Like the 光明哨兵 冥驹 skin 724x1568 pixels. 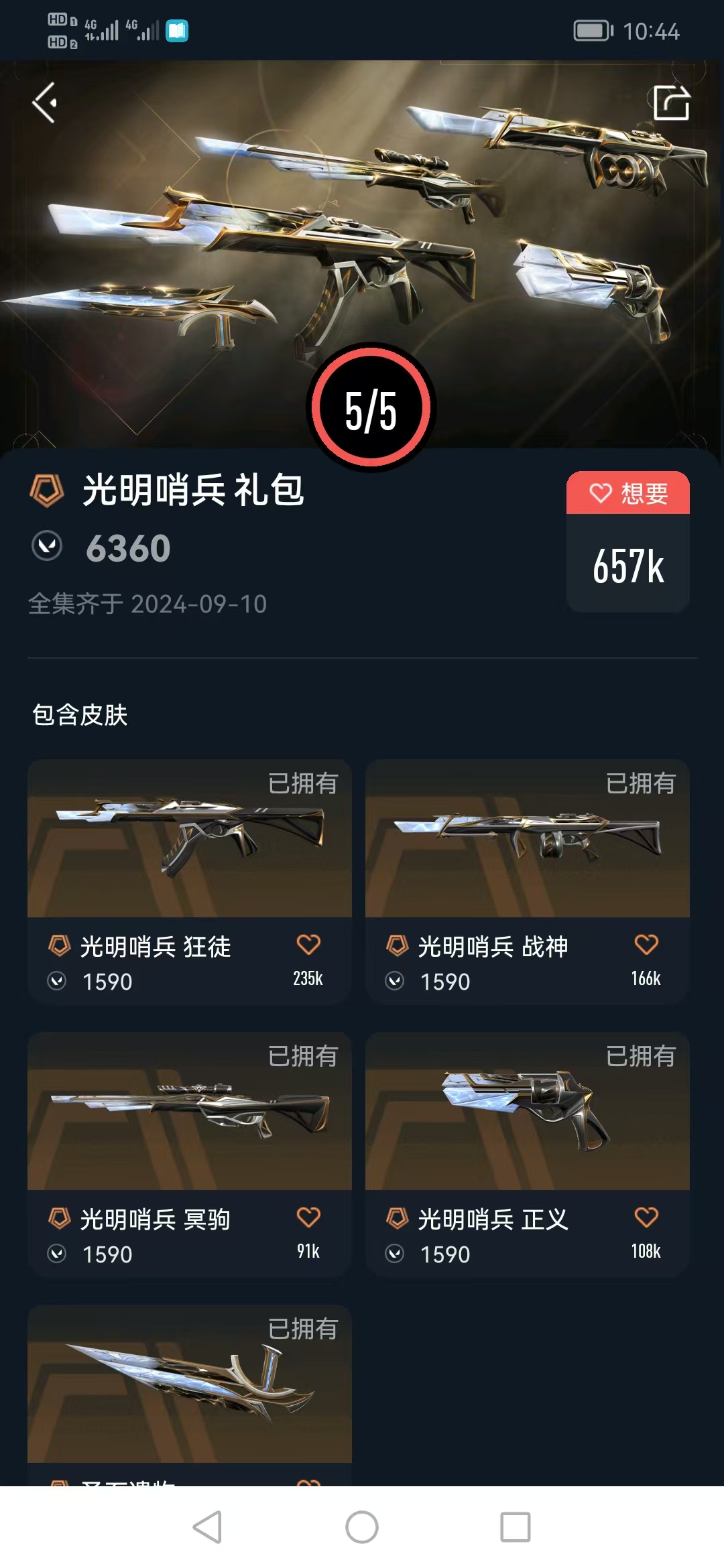click(308, 1218)
